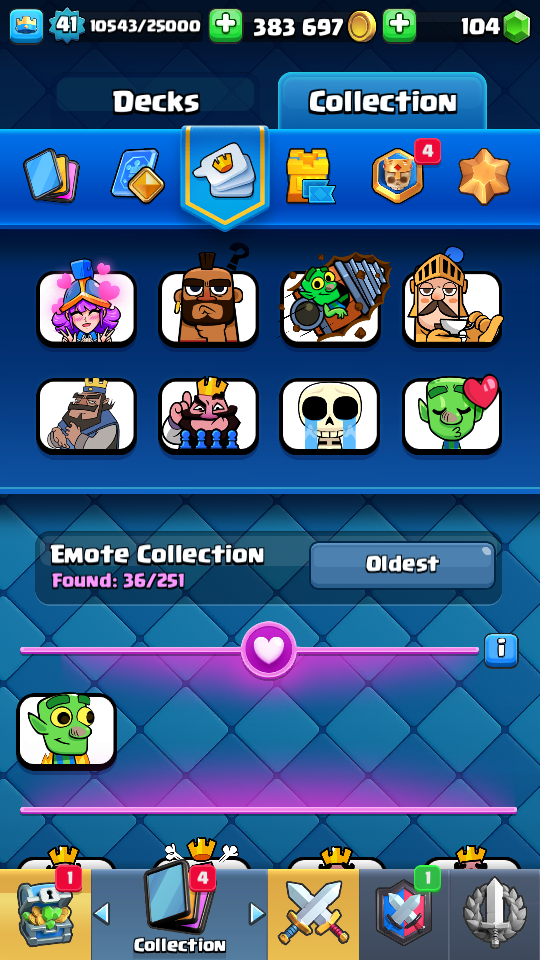Screen dimensions: 540x960
Task: Change the Oldest sort order
Action: click(402, 564)
